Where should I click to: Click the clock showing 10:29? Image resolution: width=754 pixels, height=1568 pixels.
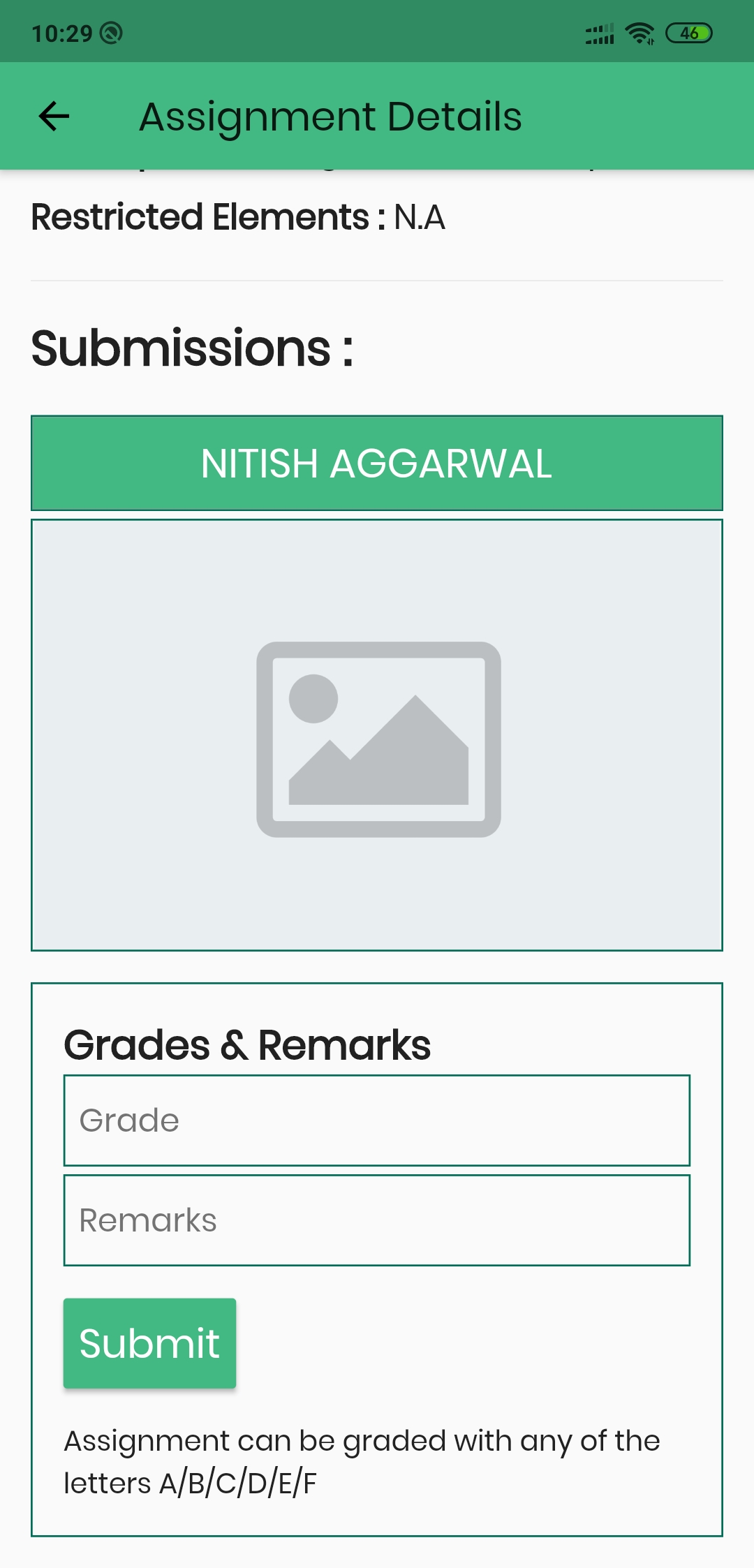pos(63,31)
